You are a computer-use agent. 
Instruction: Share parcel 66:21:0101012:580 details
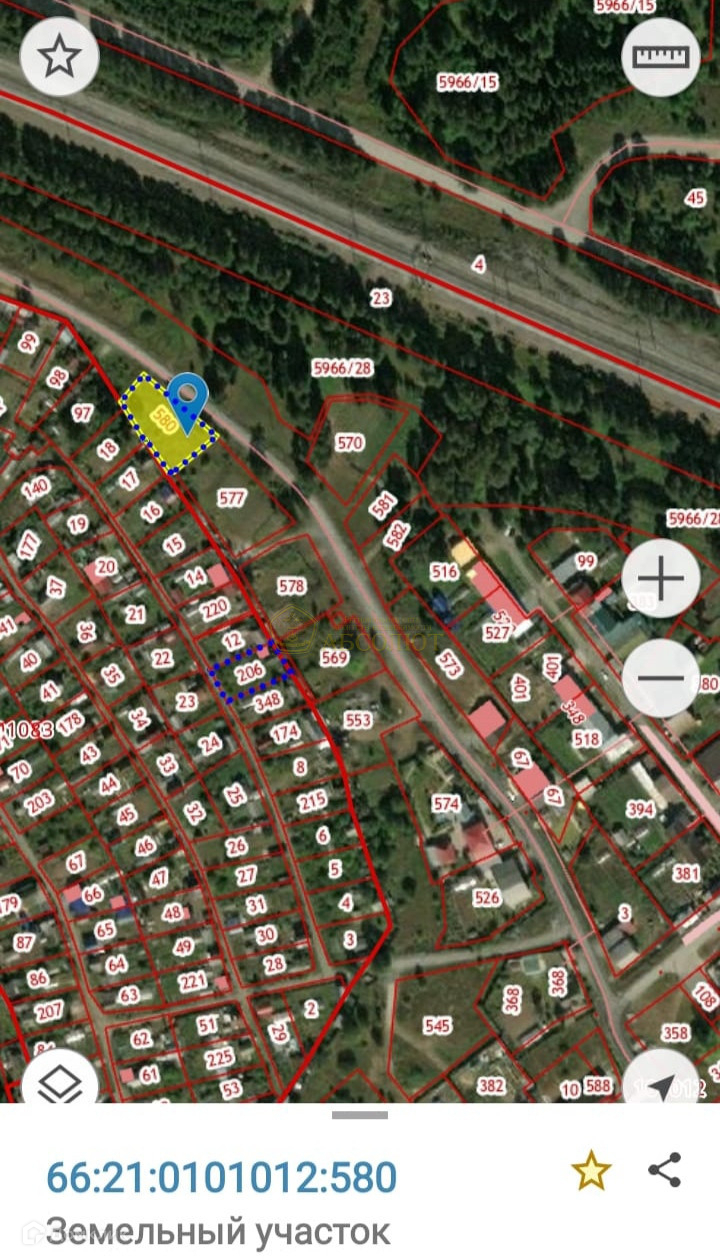(x=664, y=1169)
